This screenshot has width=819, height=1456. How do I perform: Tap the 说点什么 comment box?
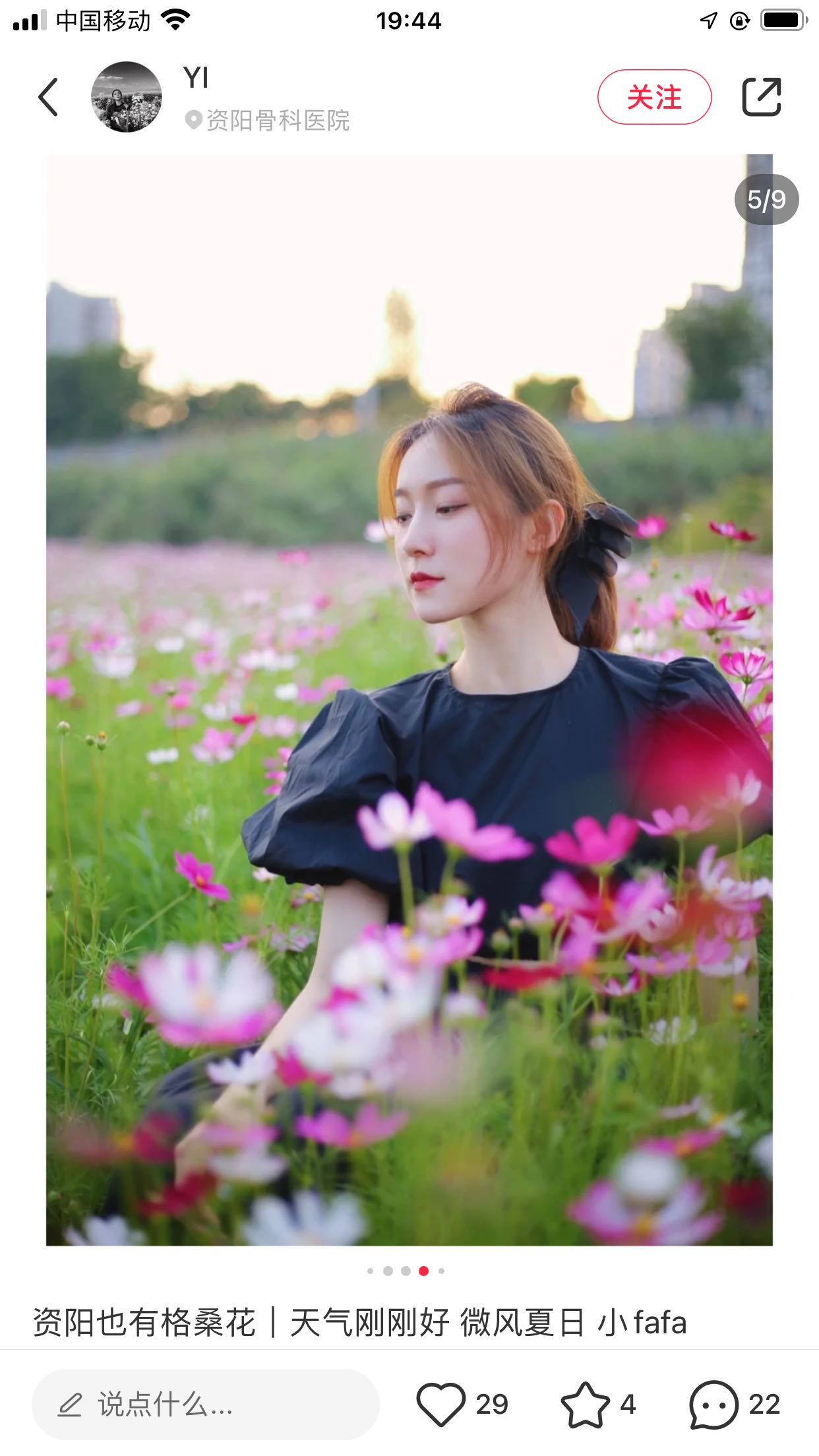[205, 1405]
